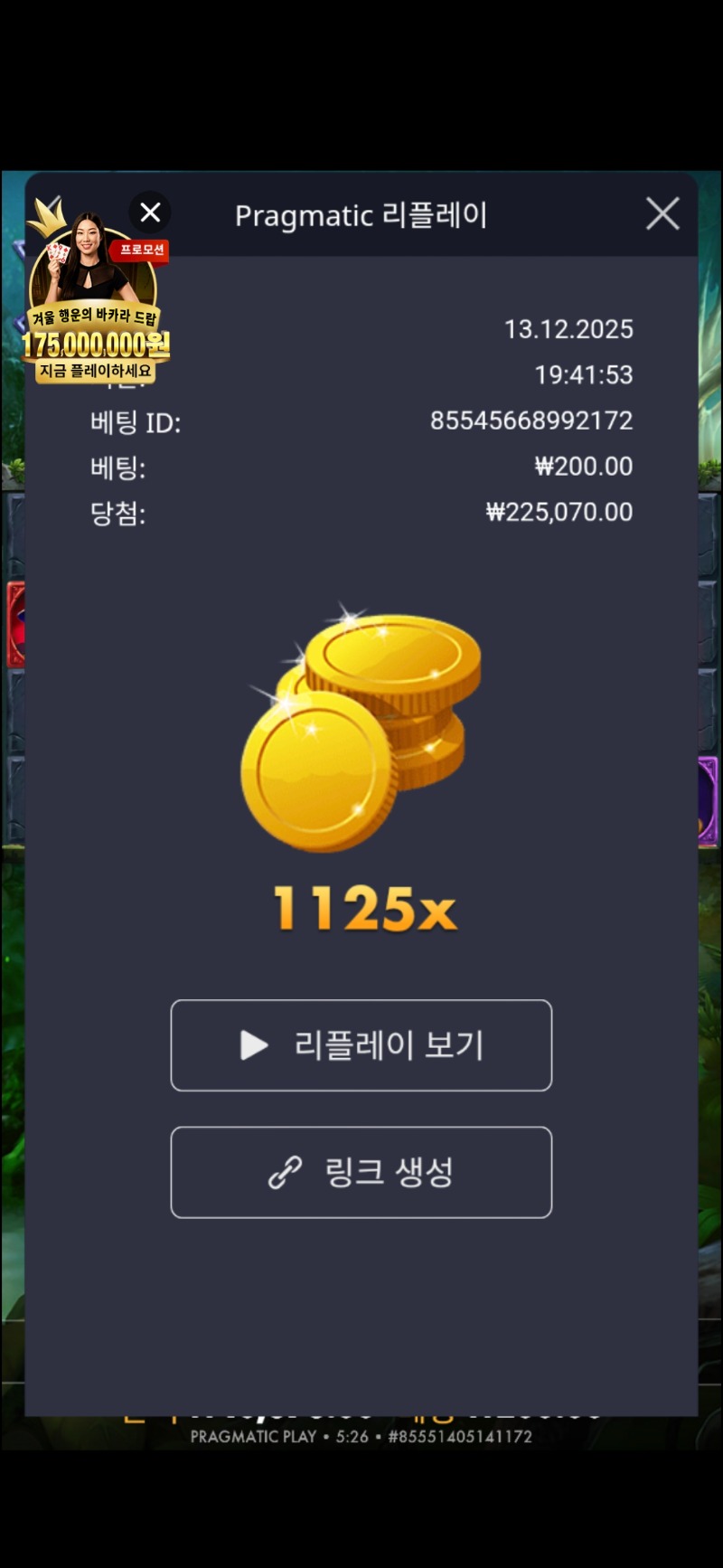
Task: Open the 175,000,000원 baccarat drop promotion
Action: (x=96, y=345)
